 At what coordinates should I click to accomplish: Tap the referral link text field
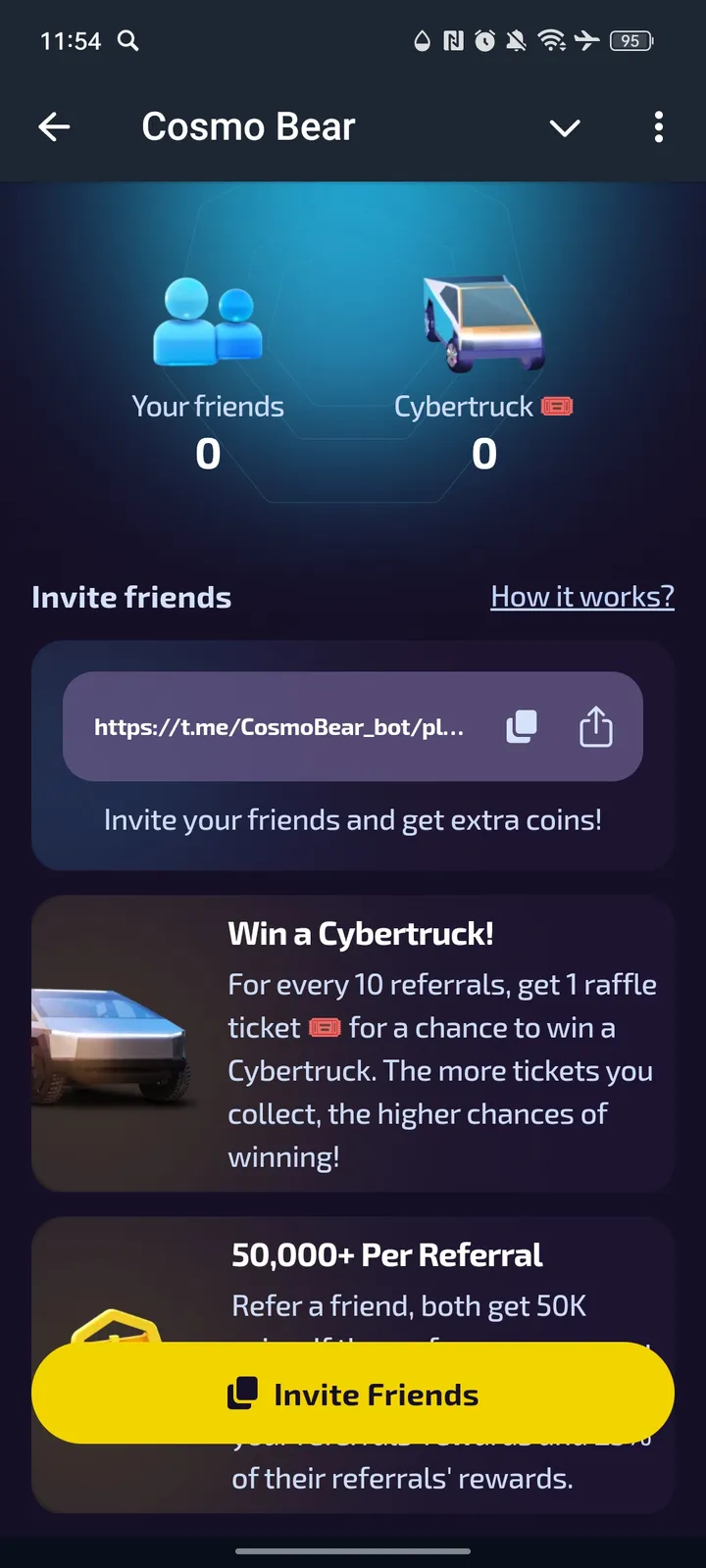pyautogui.click(x=279, y=726)
